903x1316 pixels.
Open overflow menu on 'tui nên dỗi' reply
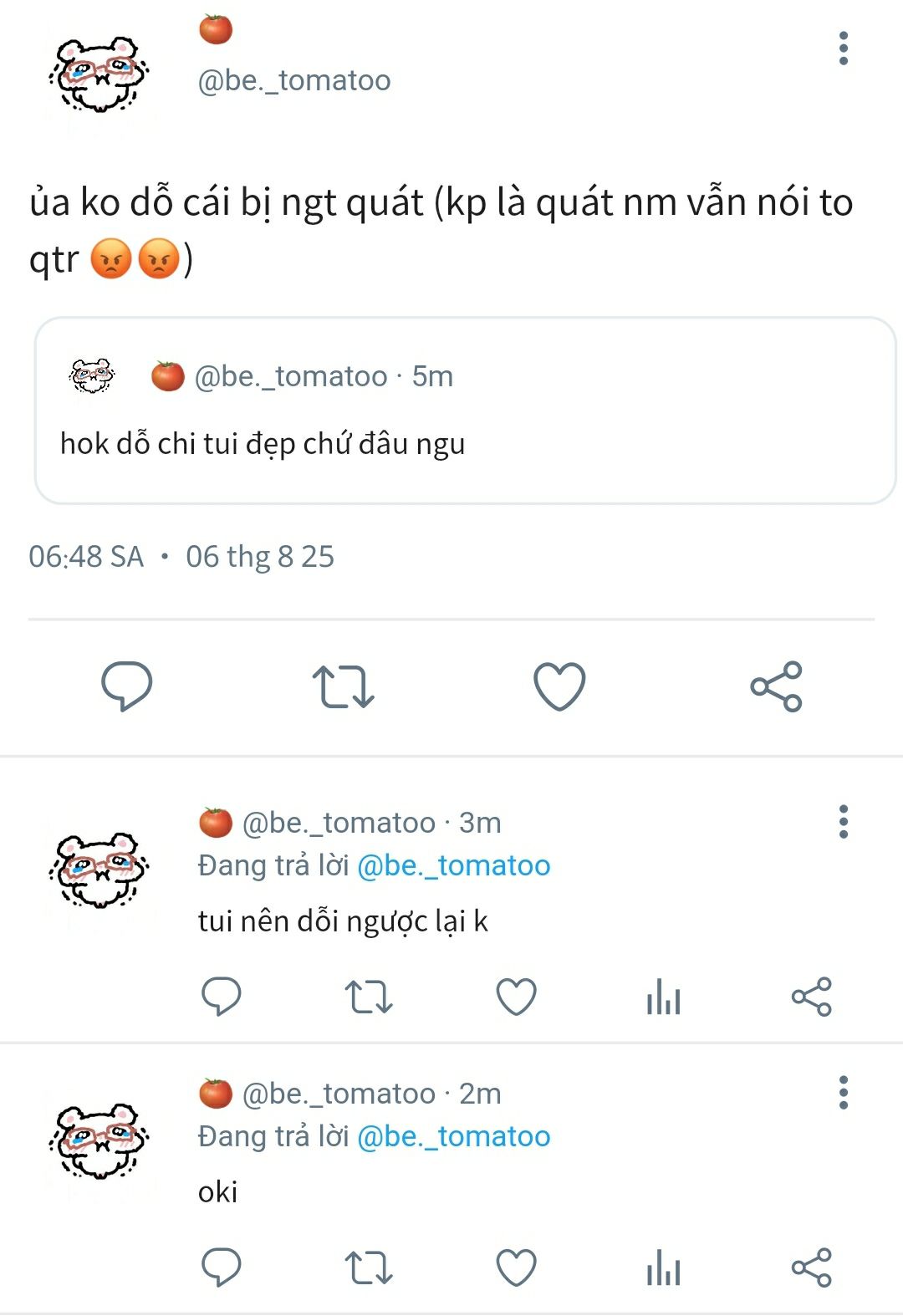click(843, 822)
